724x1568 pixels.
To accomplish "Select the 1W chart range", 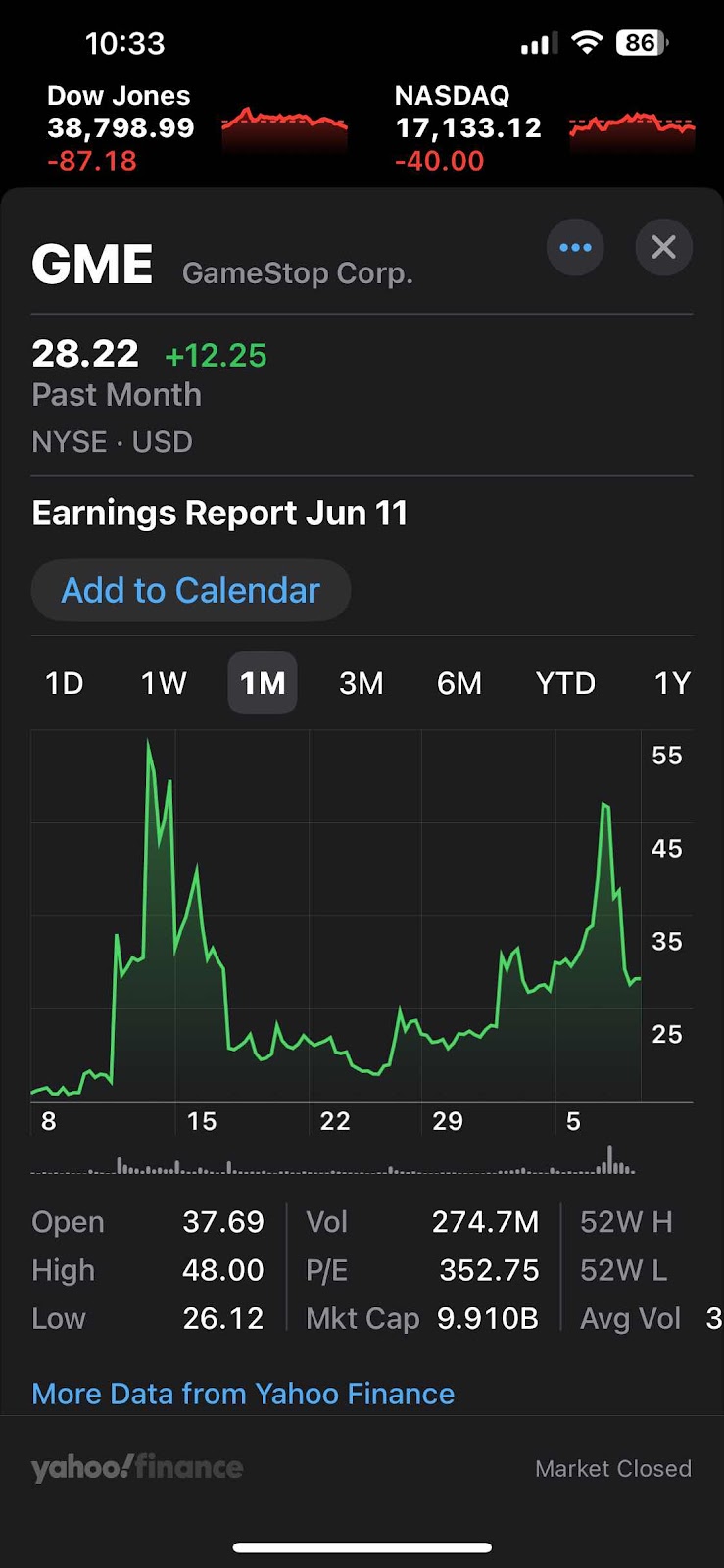I will coord(164,683).
